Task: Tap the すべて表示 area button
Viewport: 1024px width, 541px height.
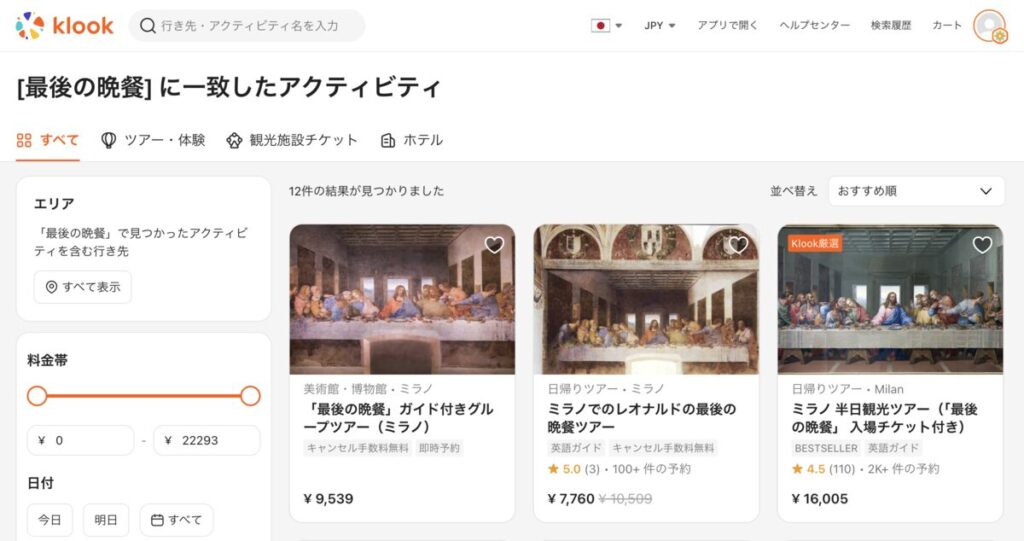Action: (x=82, y=287)
